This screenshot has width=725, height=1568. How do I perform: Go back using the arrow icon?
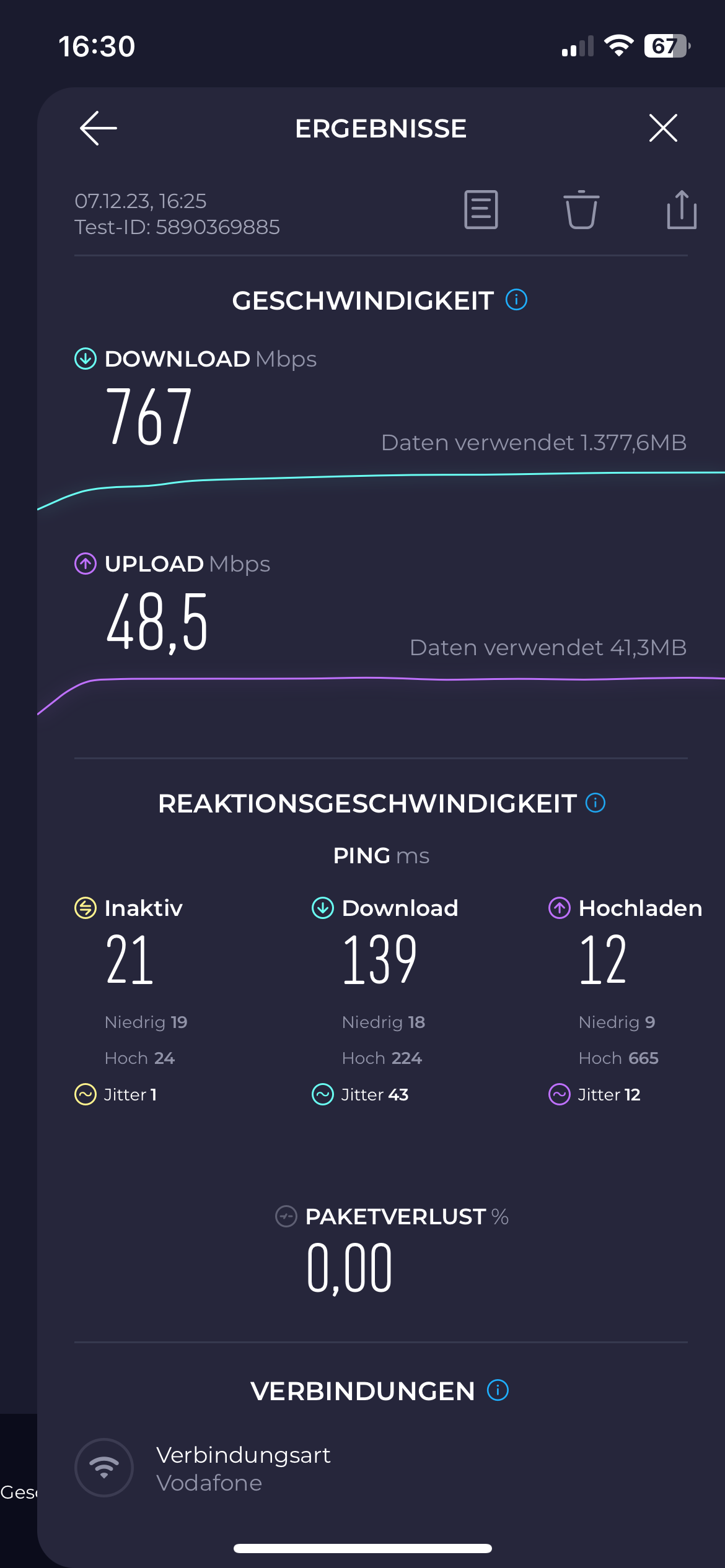click(x=99, y=128)
